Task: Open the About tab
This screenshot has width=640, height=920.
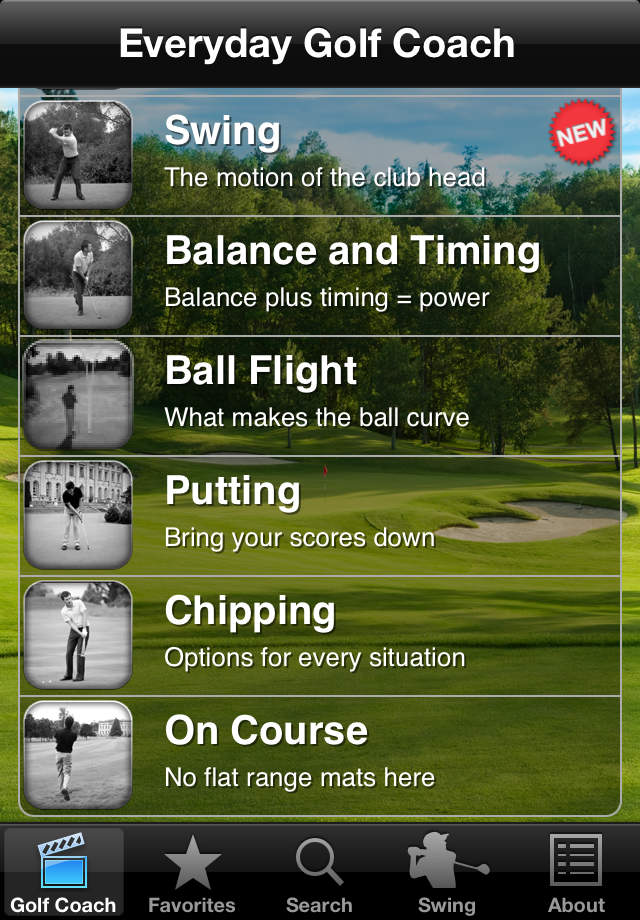Action: click(576, 873)
